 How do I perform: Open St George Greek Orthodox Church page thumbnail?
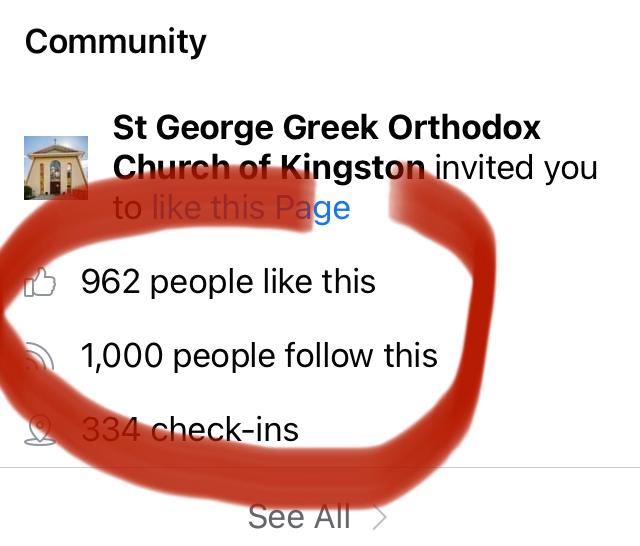50,168
